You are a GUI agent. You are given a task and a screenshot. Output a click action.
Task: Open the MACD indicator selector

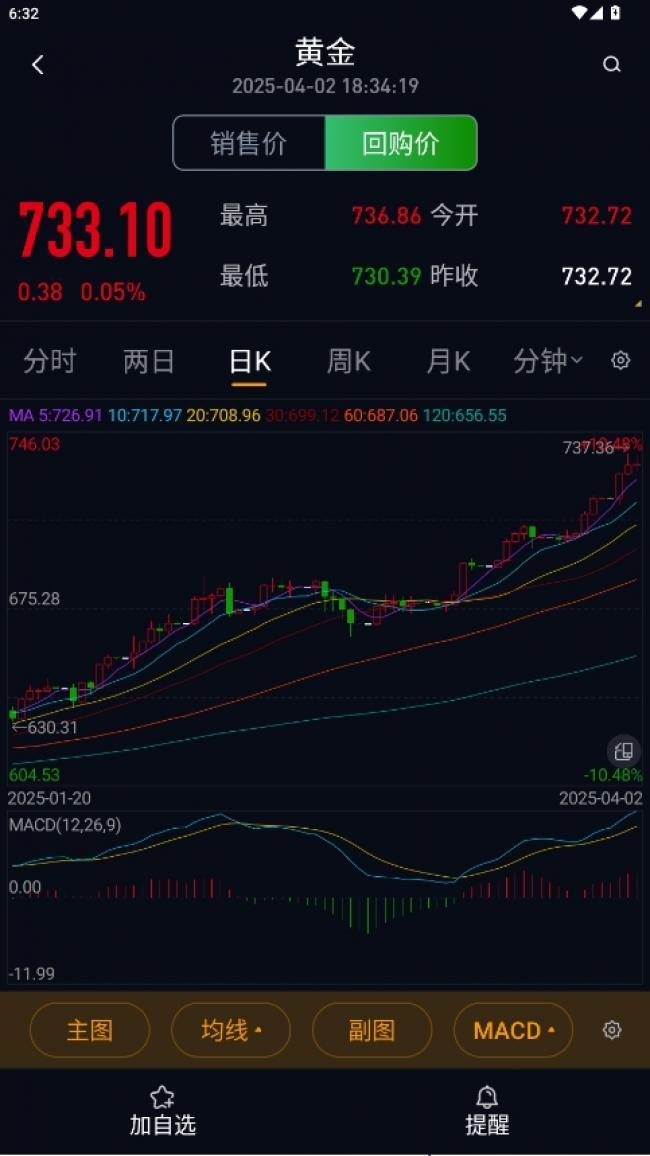click(x=513, y=1030)
